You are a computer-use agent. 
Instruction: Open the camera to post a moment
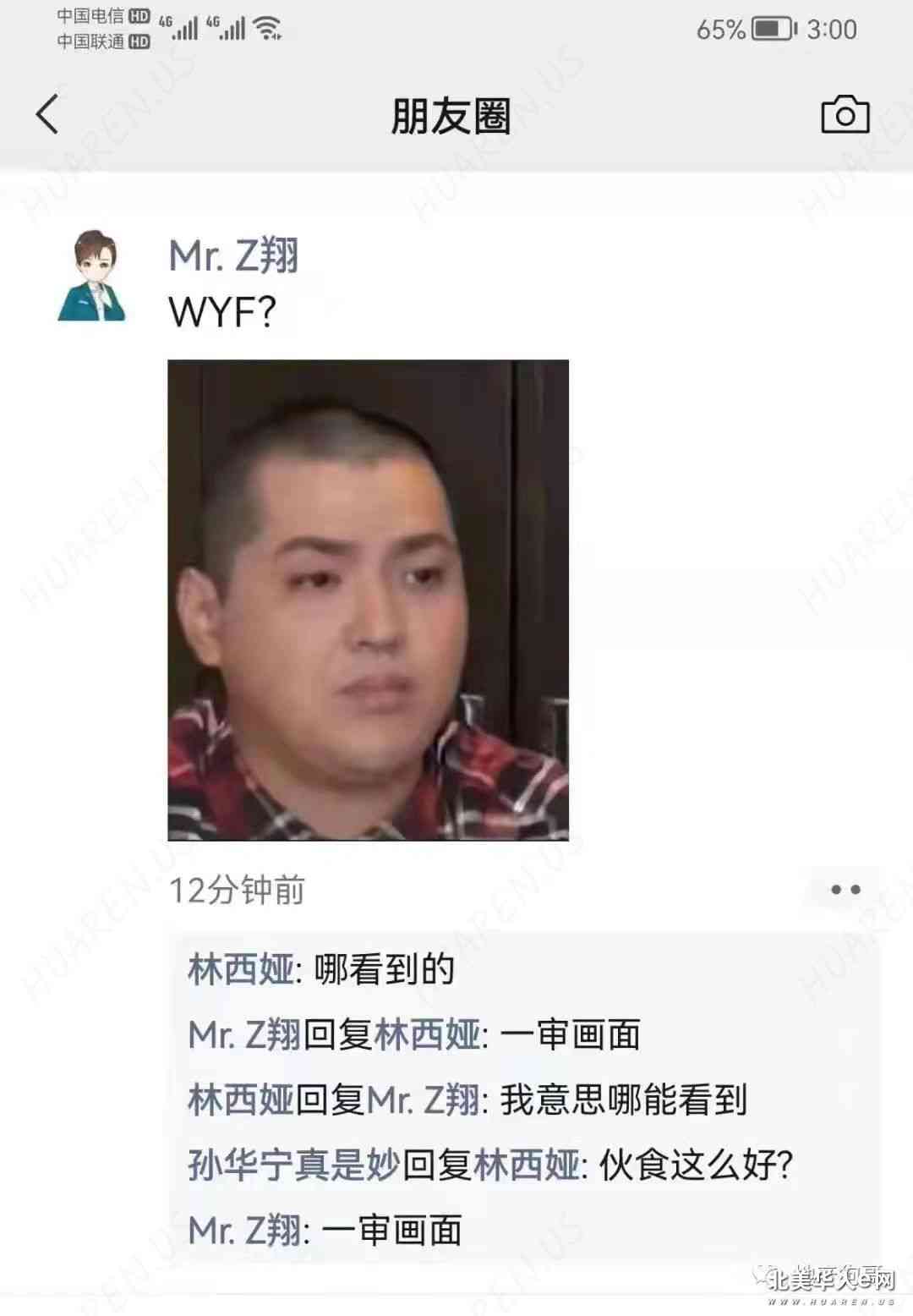(845, 114)
